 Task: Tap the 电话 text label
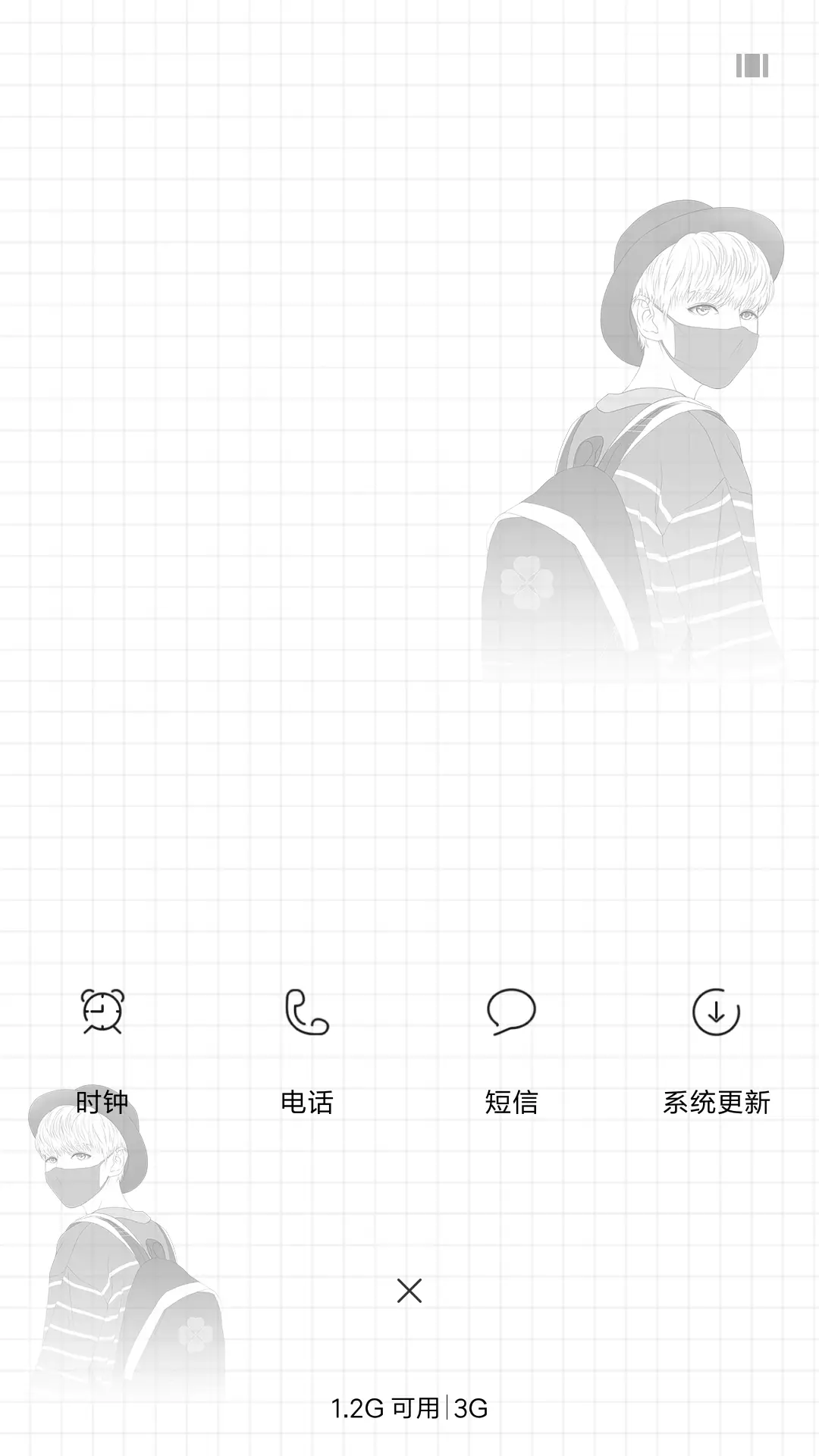[307, 1103]
